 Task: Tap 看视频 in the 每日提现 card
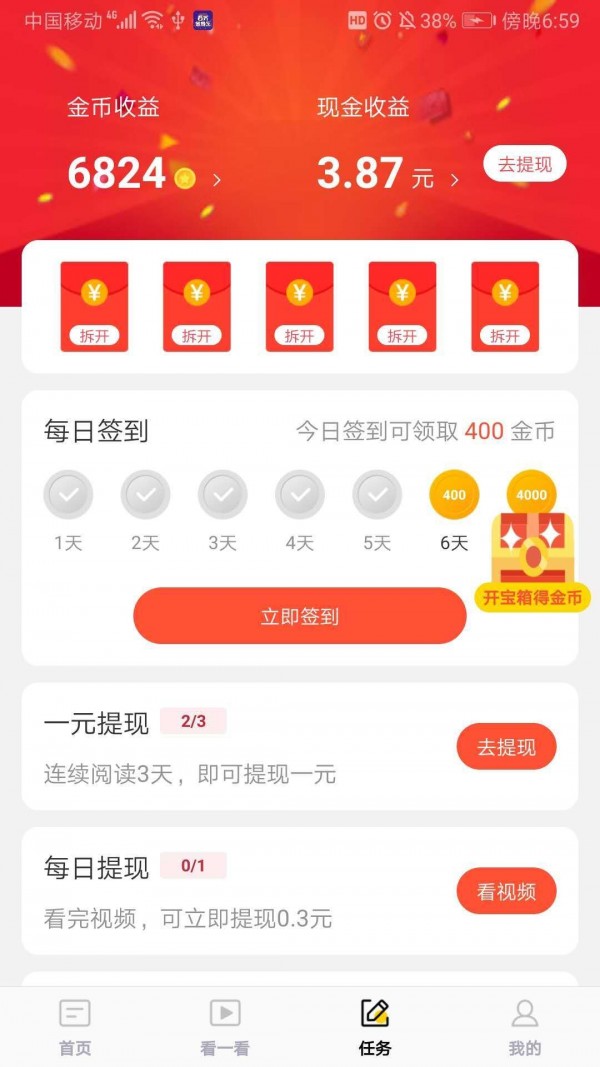pyautogui.click(x=506, y=891)
